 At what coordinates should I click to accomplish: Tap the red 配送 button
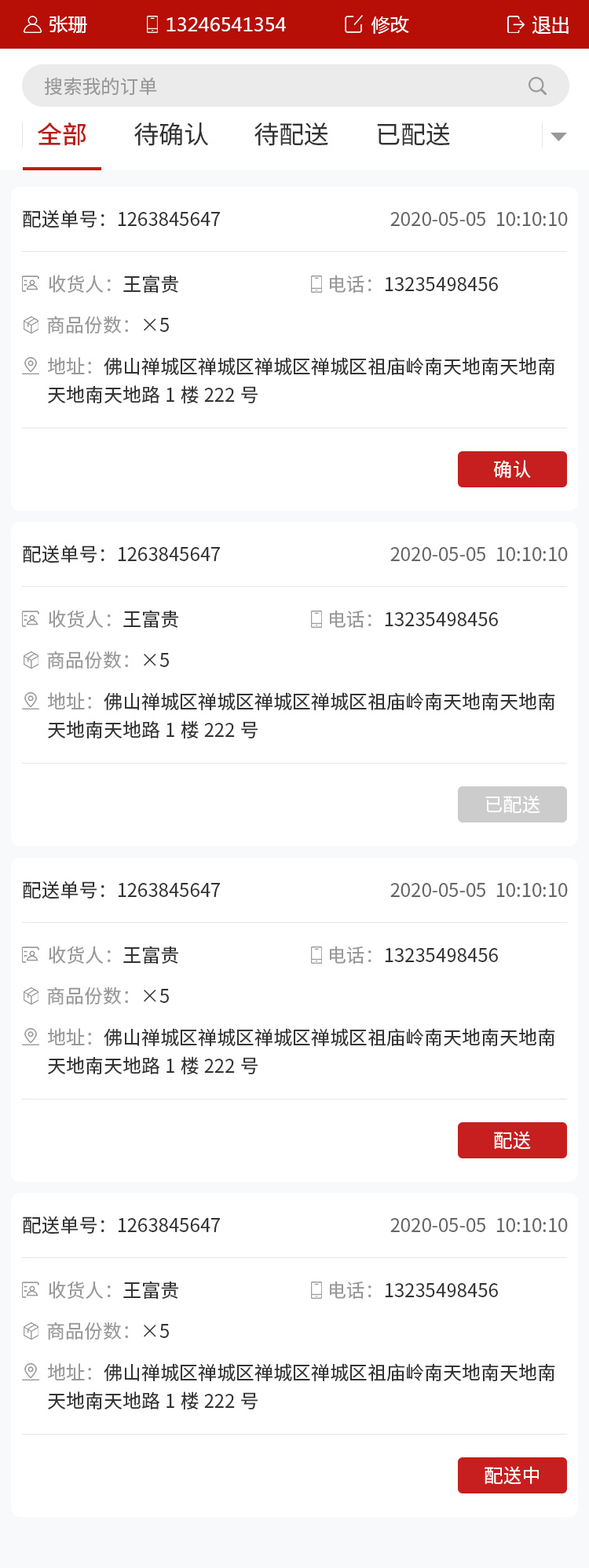coord(512,1140)
